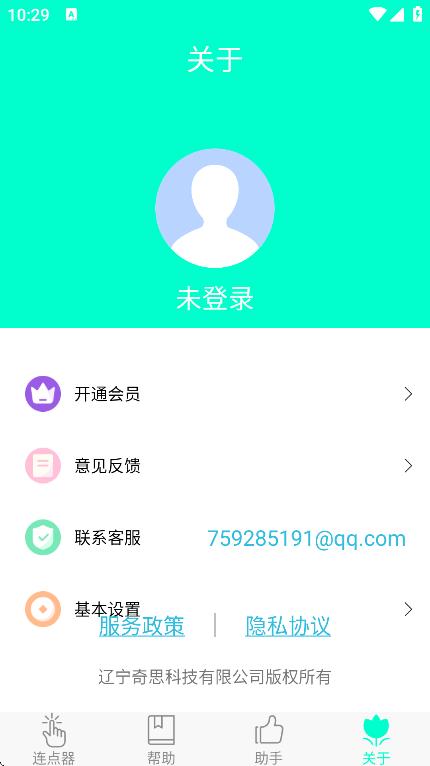The height and width of the screenshot is (766, 430).
Task: Open the 服务政策 link
Action: pyautogui.click(x=142, y=626)
